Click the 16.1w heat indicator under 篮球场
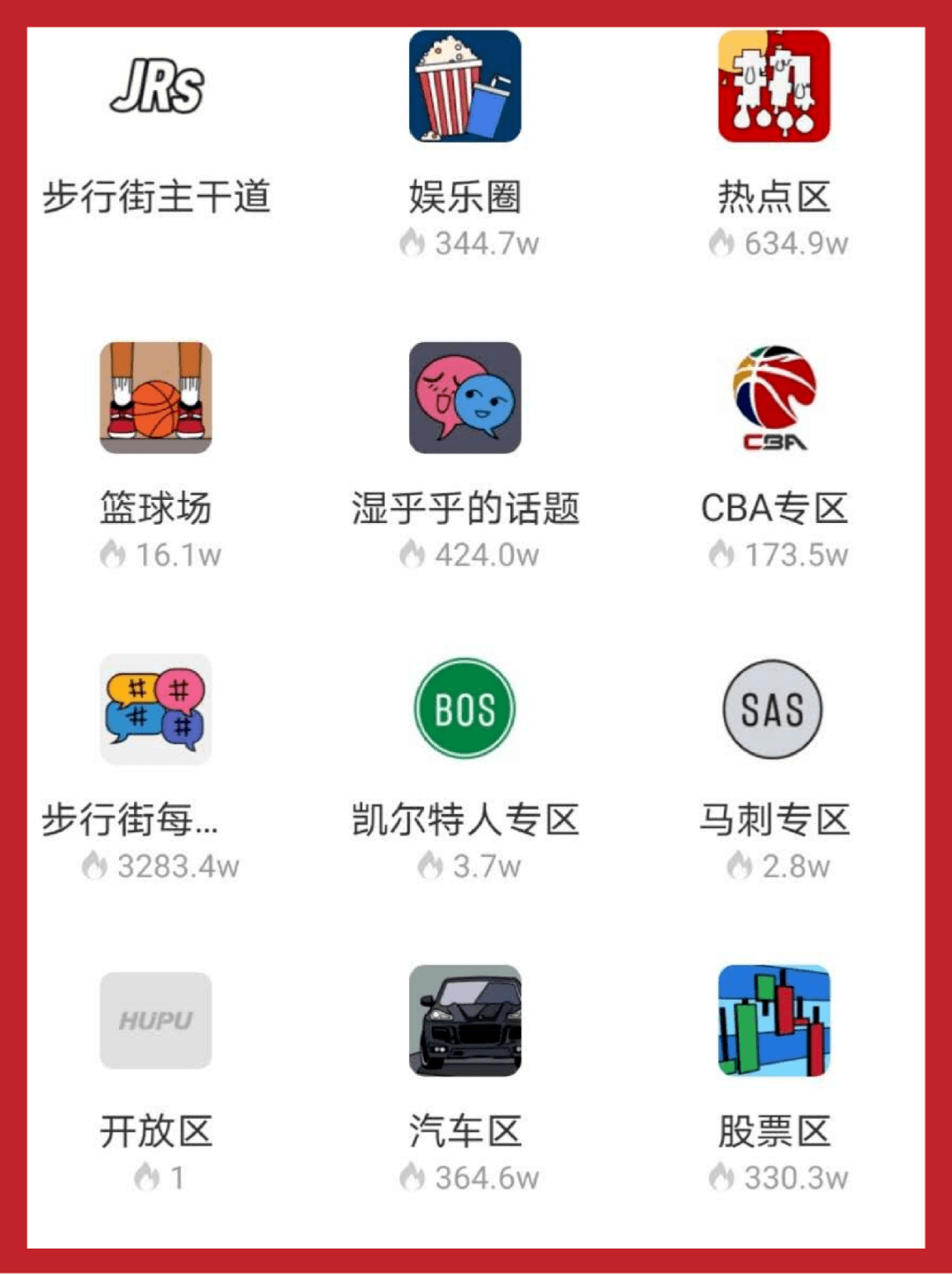952x1276 pixels. (x=157, y=556)
